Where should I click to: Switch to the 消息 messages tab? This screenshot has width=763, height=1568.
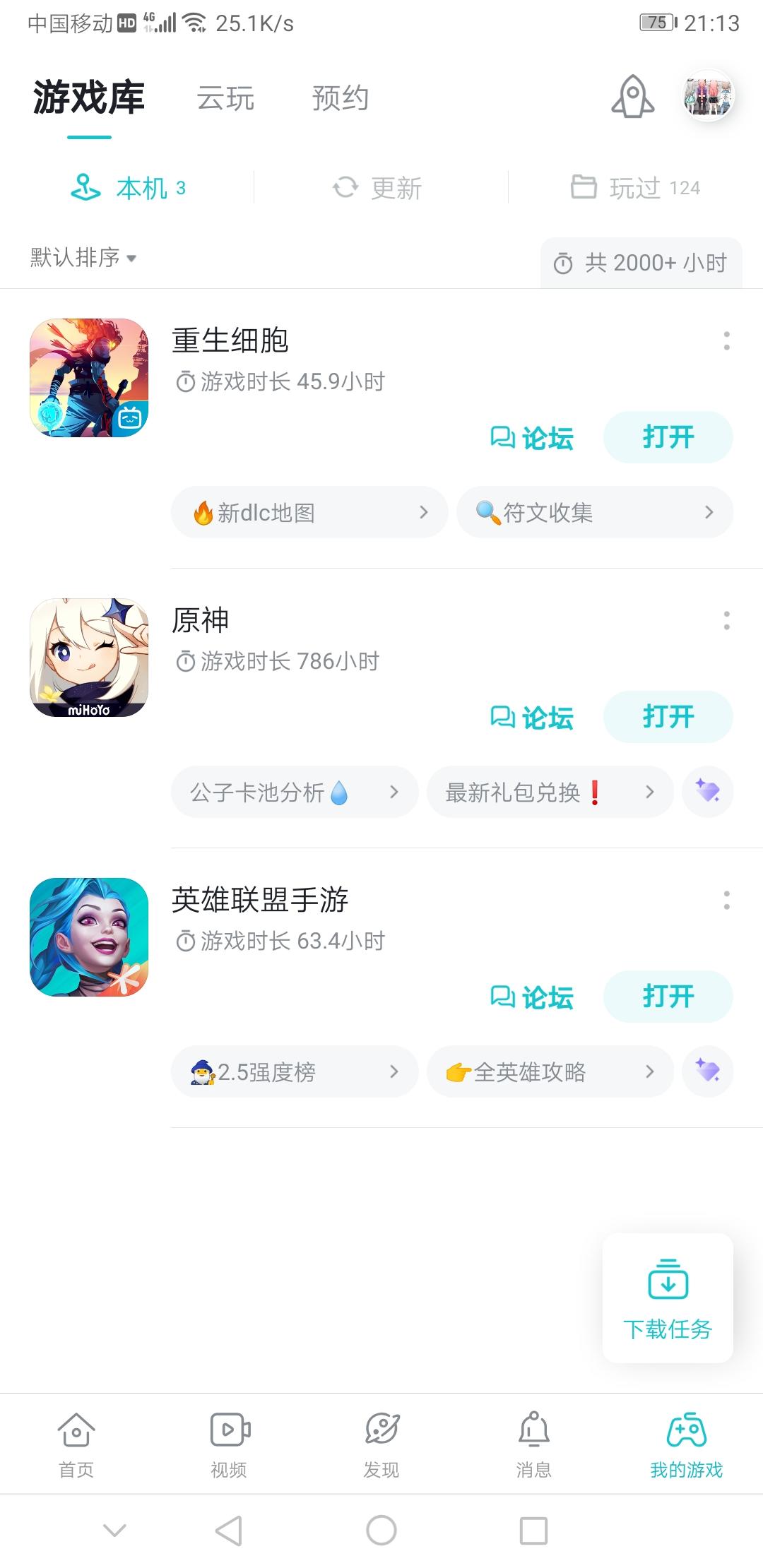coord(533,1444)
